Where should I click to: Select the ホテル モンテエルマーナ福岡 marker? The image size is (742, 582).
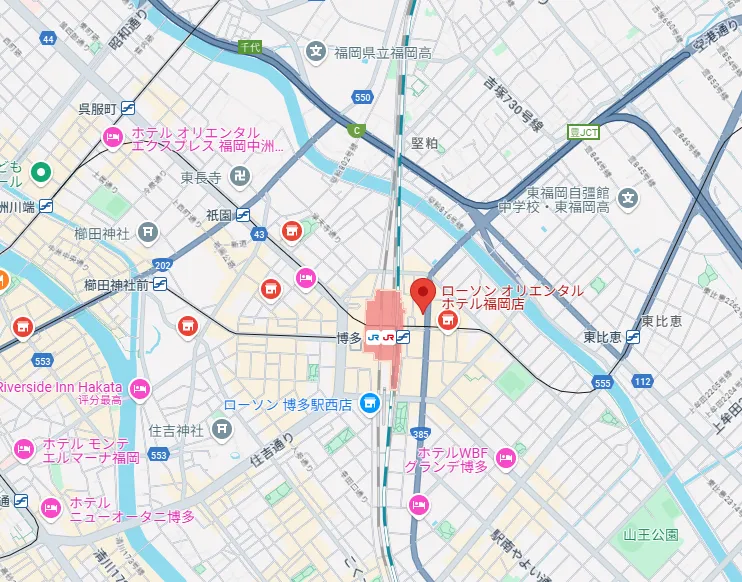(22, 450)
